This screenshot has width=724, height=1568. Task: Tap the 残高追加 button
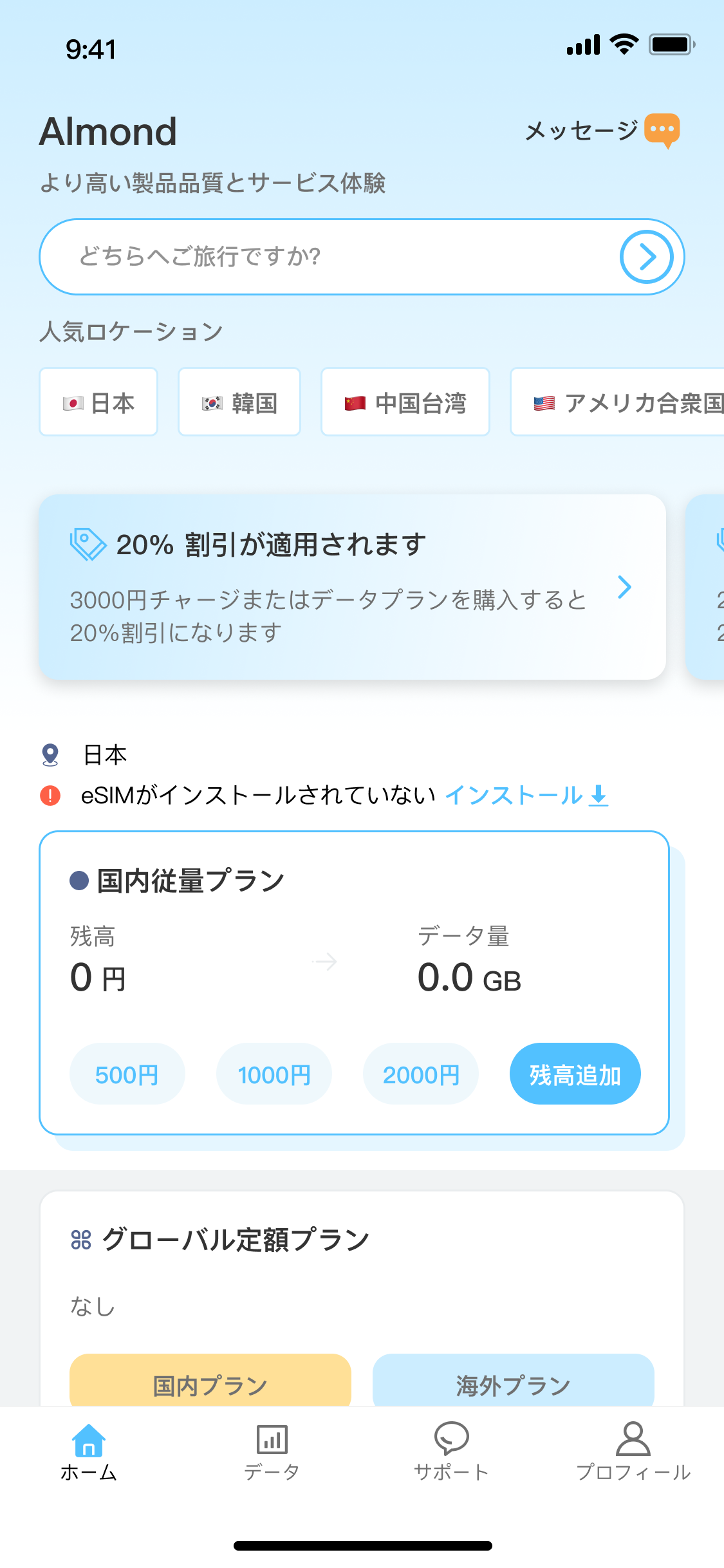coord(575,1074)
